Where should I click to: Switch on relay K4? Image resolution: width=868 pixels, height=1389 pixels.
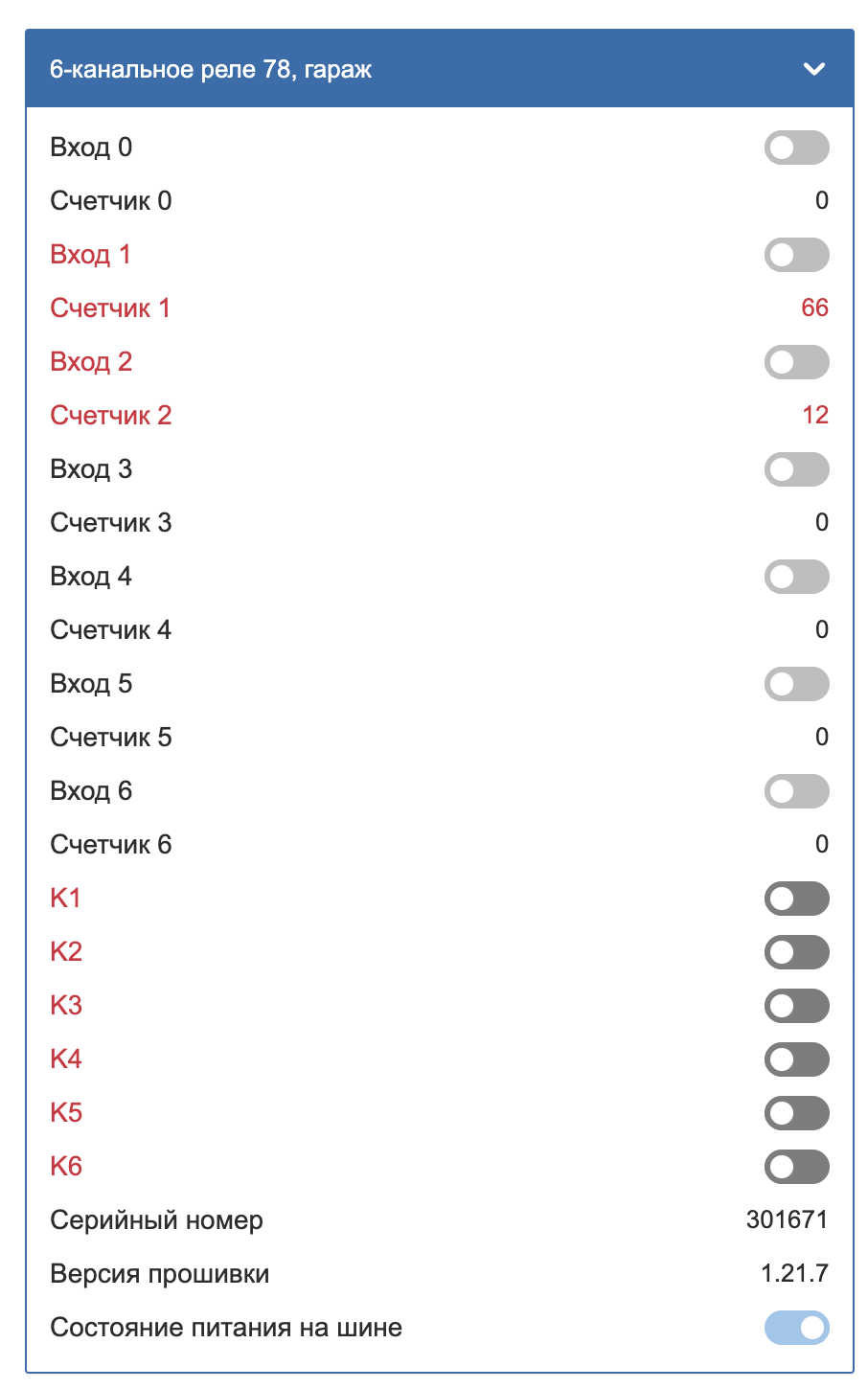coord(796,1059)
